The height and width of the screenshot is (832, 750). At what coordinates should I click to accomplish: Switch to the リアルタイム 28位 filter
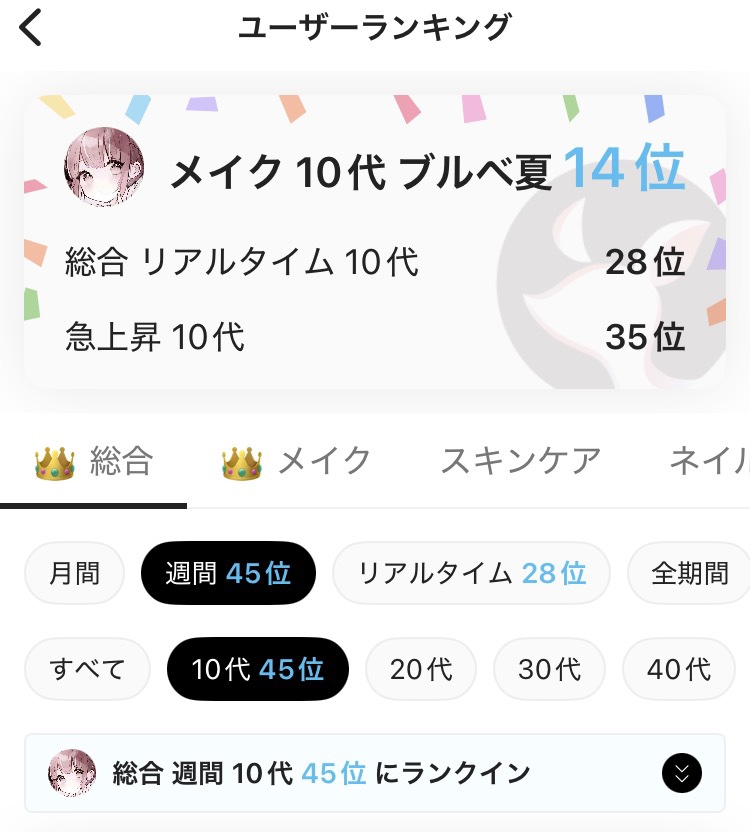click(471, 572)
